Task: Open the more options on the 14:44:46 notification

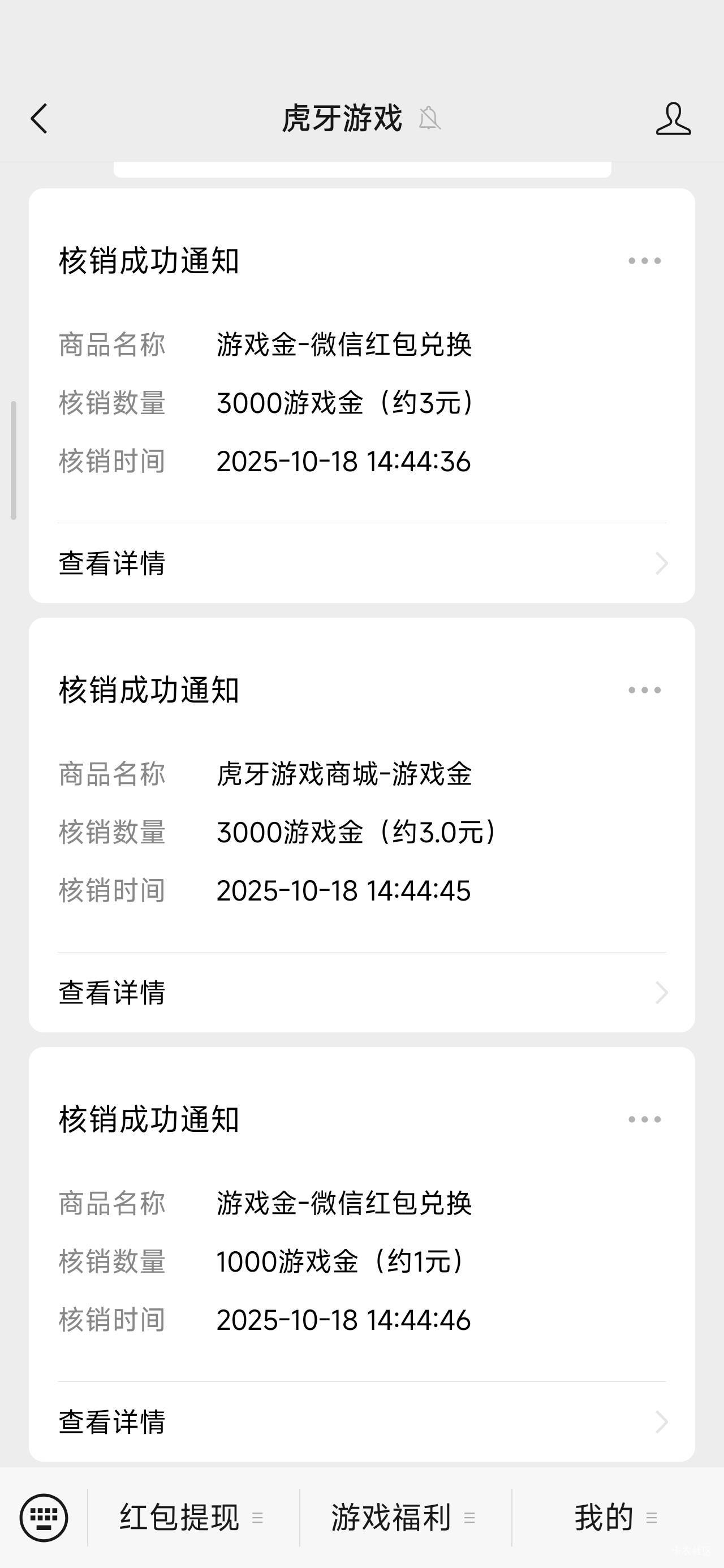Action: click(x=644, y=1119)
